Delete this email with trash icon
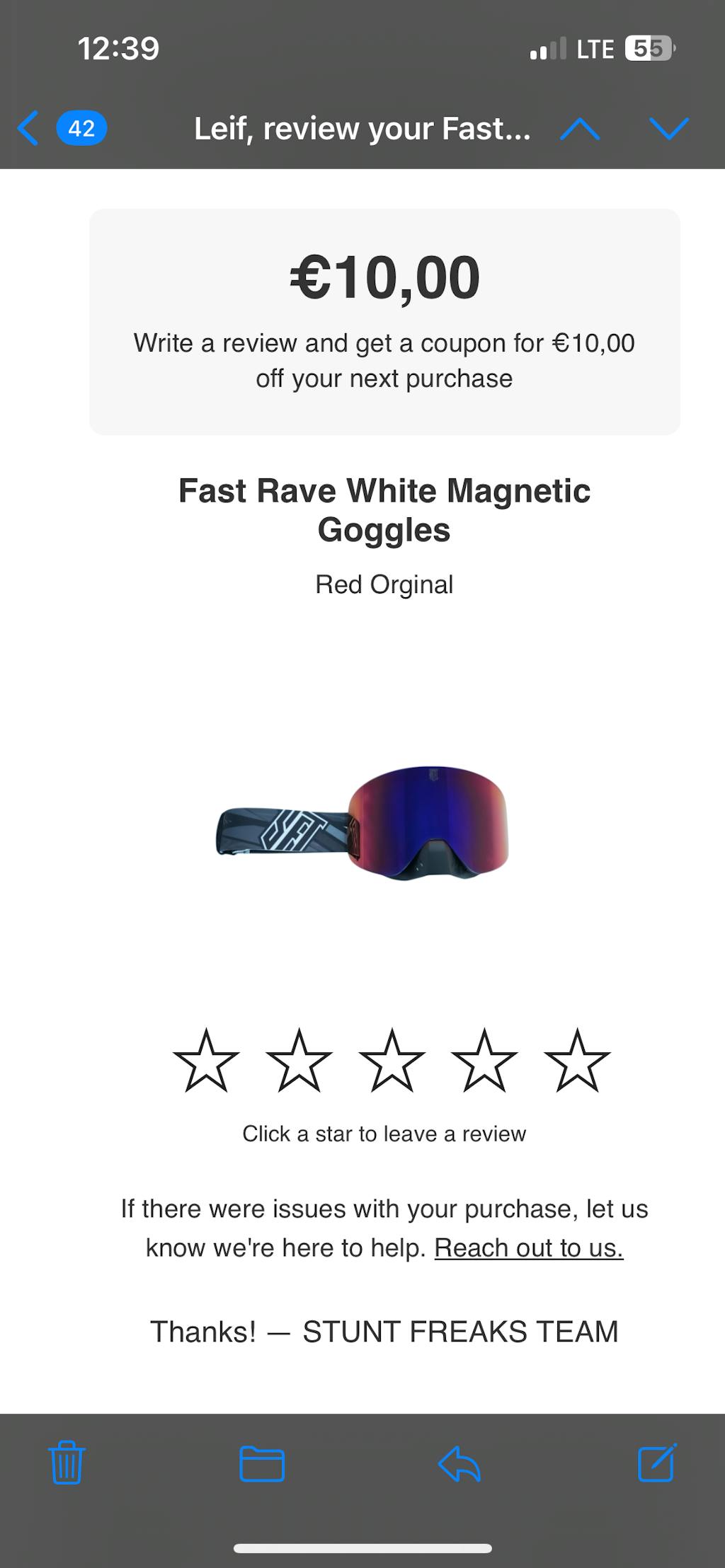The height and width of the screenshot is (1568, 725). point(67,1463)
